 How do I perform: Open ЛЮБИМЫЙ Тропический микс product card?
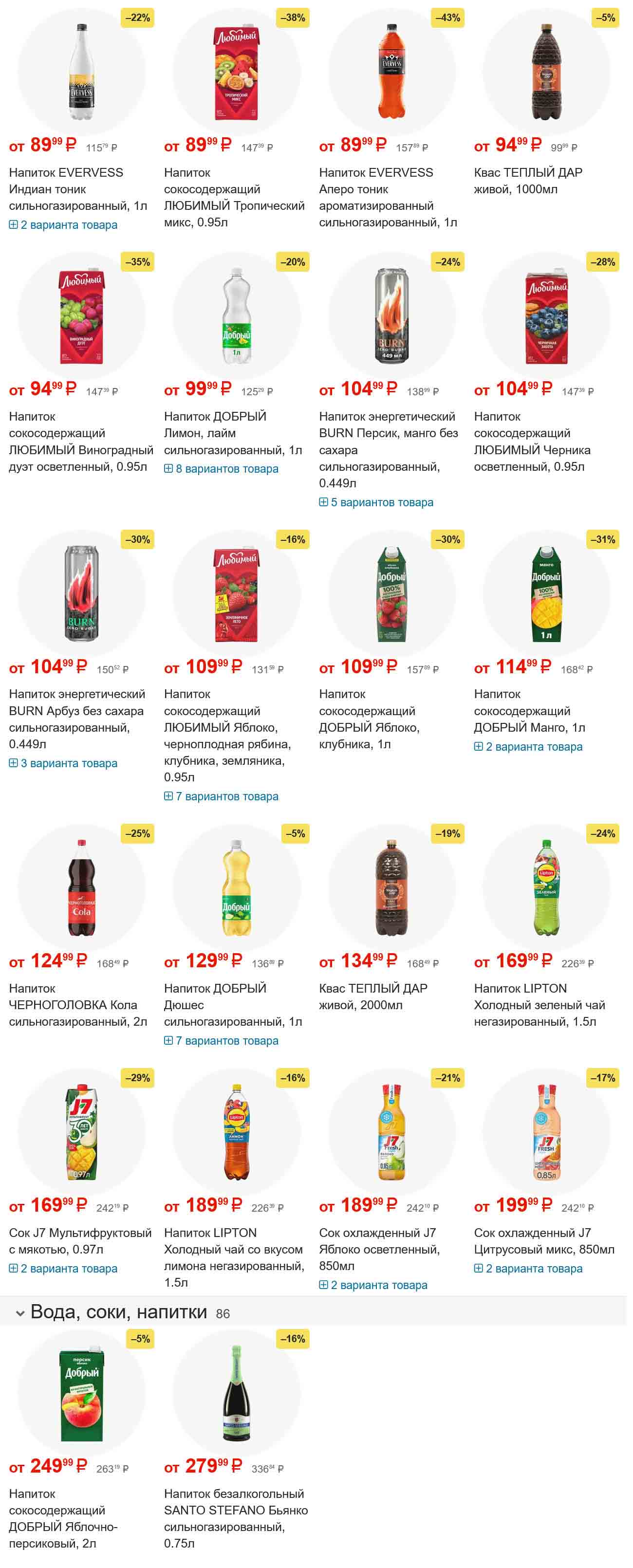coord(234,197)
